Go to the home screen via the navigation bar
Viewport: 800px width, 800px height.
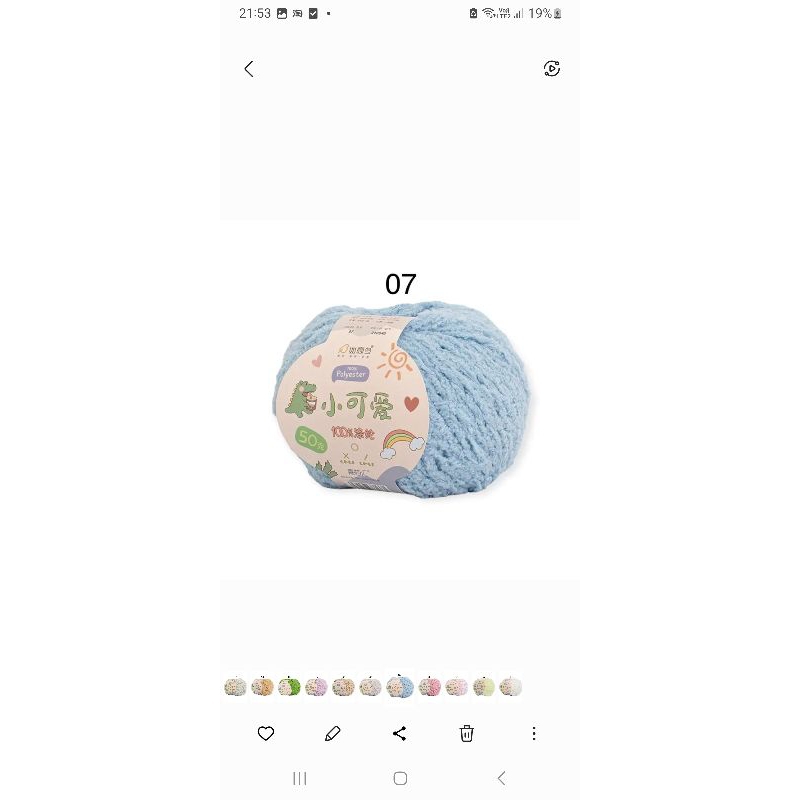(x=400, y=778)
